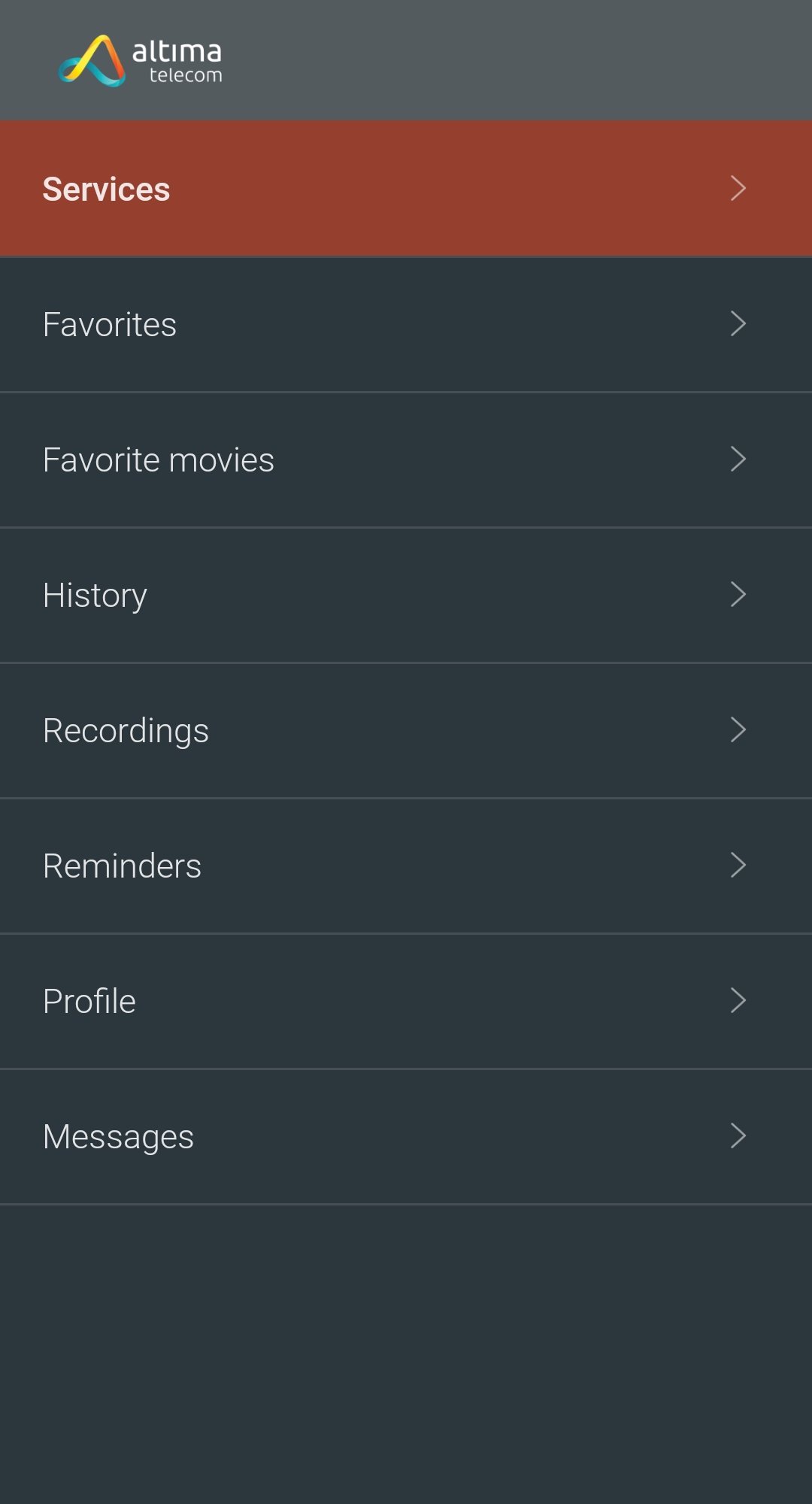Show my Reminders
The image size is (812, 1504).
(406, 866)
